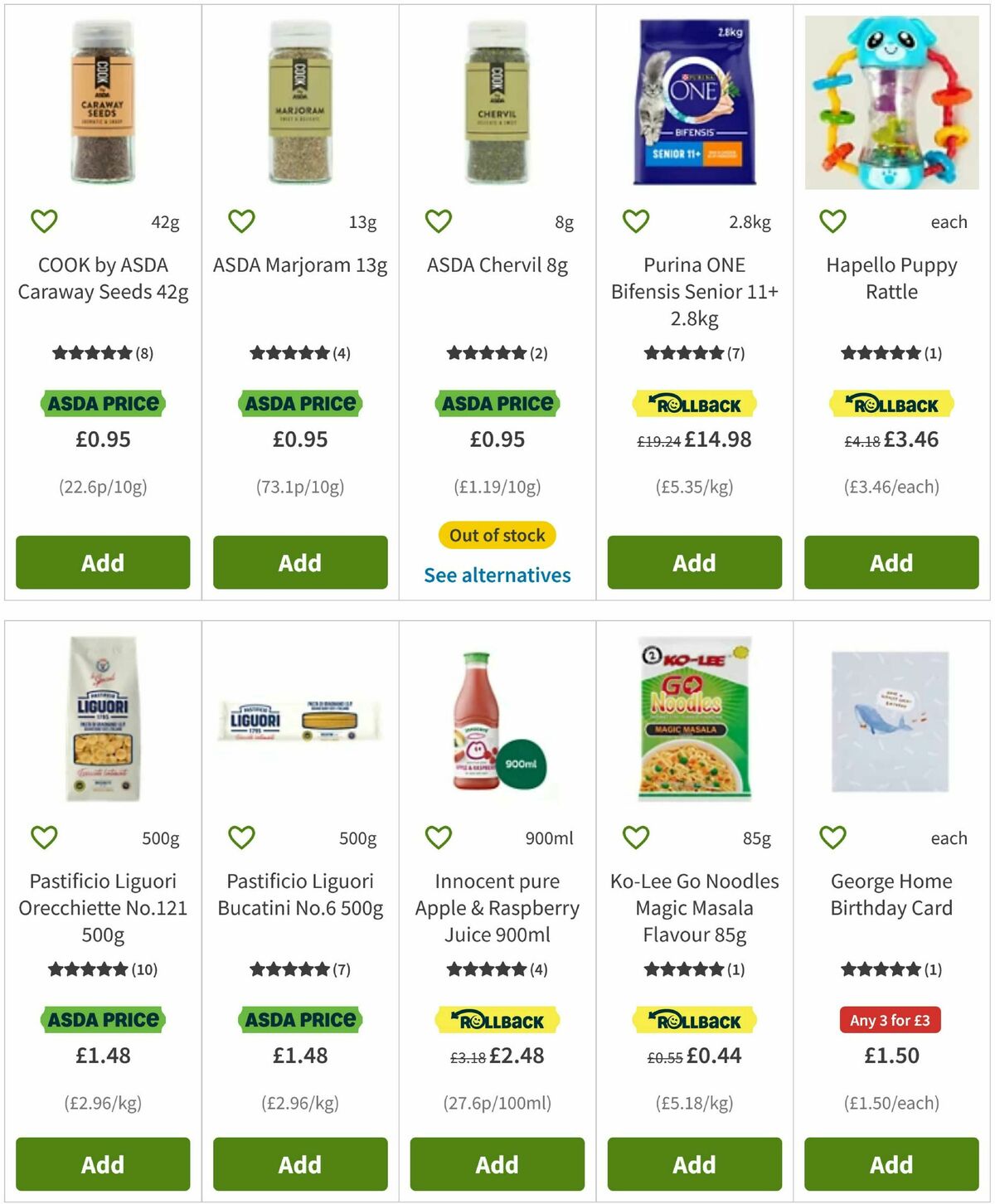Viewport: 995px width, 1204px height.
Task: Select the ASDA PRICE badge on Caraway Seeds
Action: pyautogui.click(x=102, y=404)
